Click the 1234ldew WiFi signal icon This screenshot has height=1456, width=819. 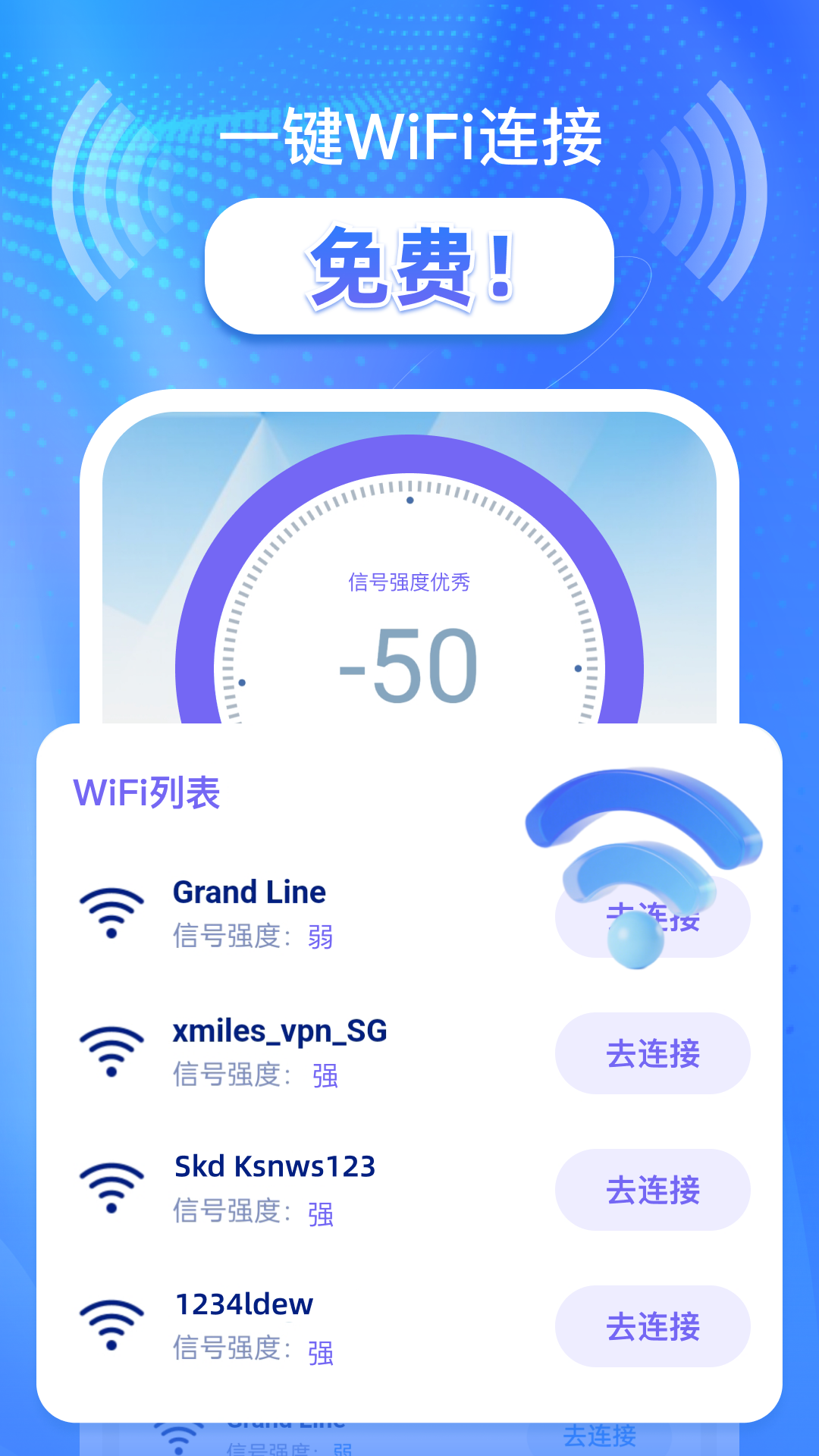click(112, 1323)
